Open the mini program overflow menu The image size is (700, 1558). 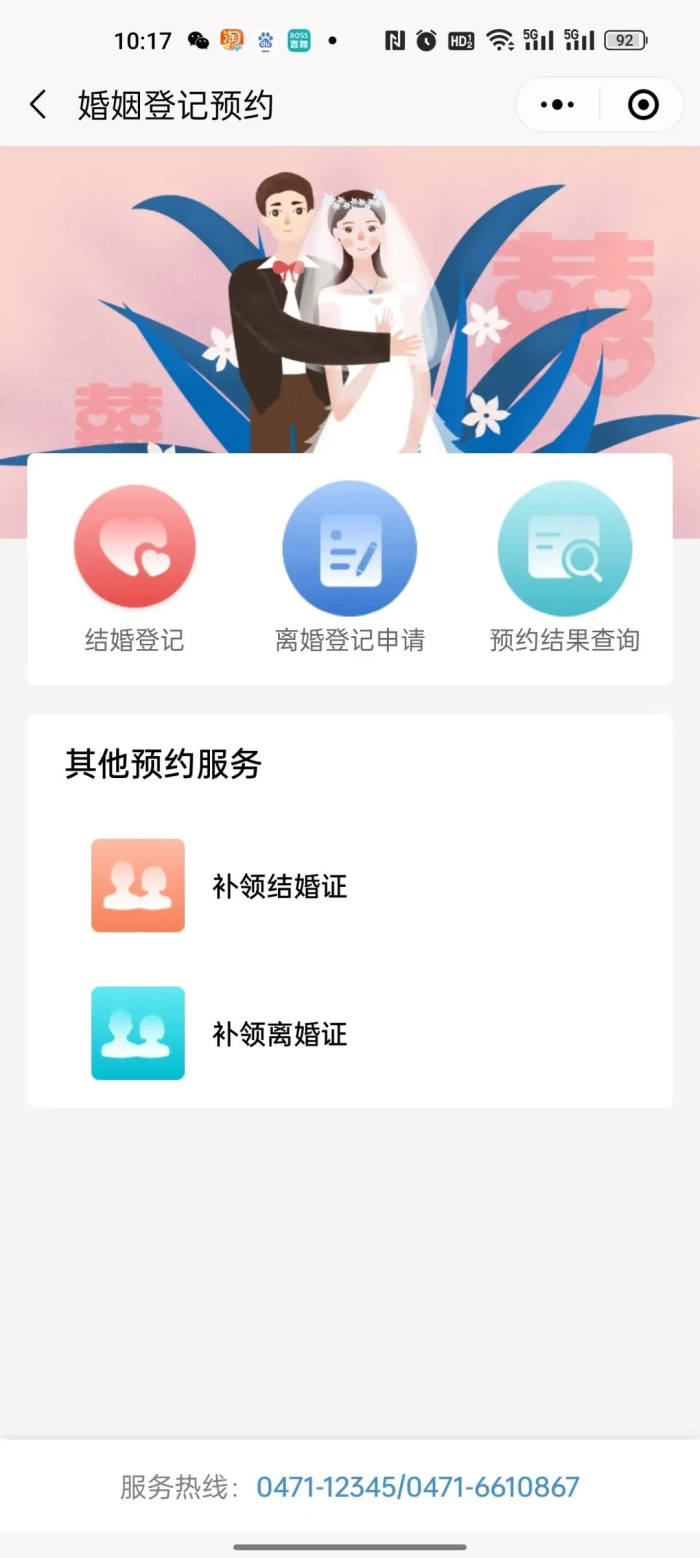pyautogui.click(x=557, y=105)
